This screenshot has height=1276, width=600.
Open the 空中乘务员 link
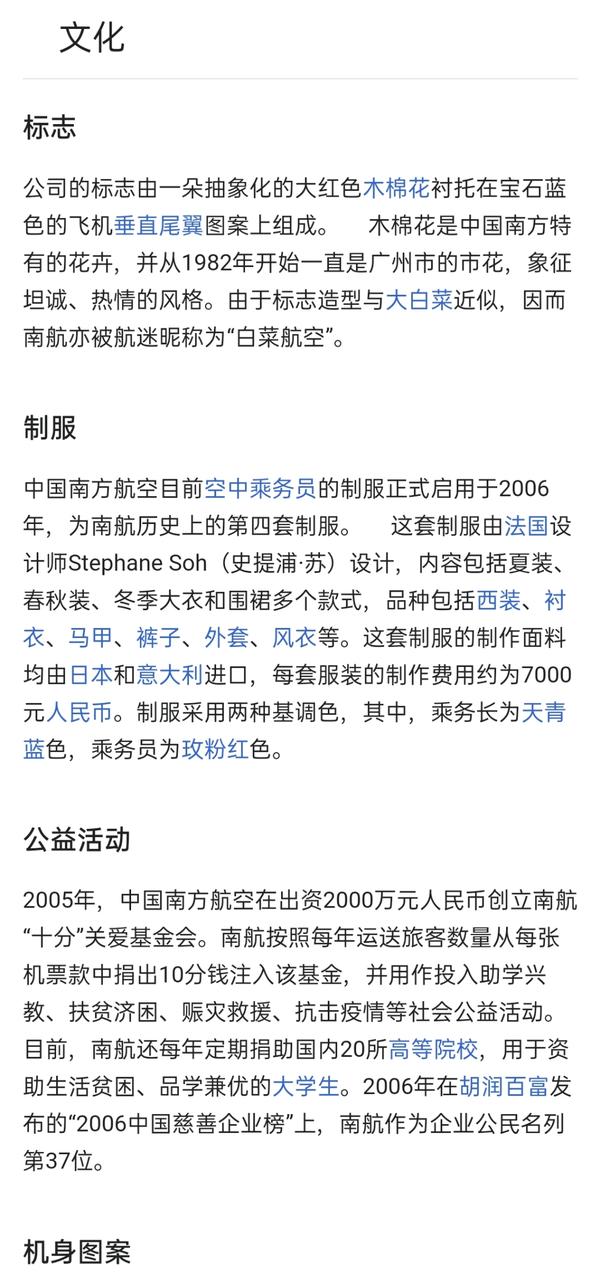pyautogui.click(x=260, y=488)
